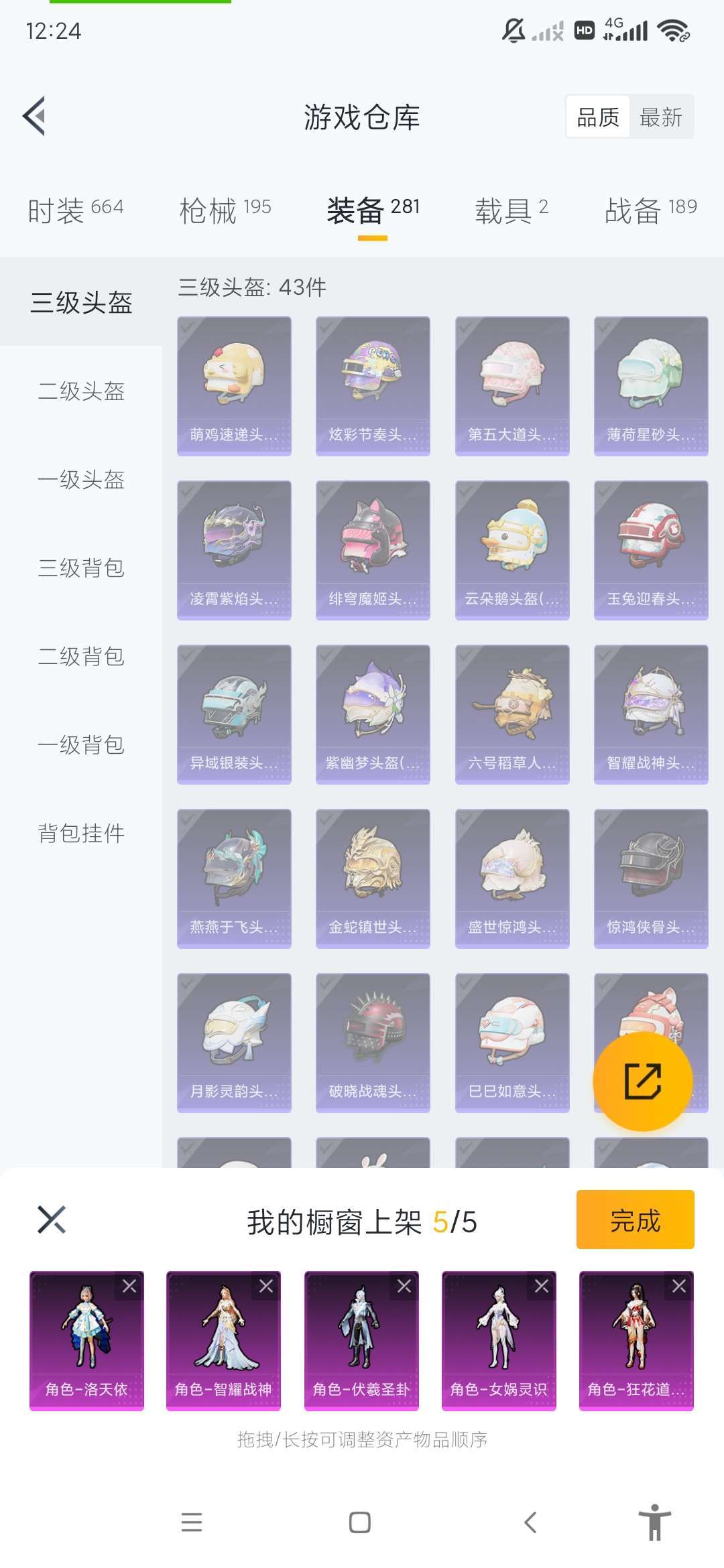Remove 角色-洛天依 from the showcase

pyautogui.click(x=129, y=1286)
